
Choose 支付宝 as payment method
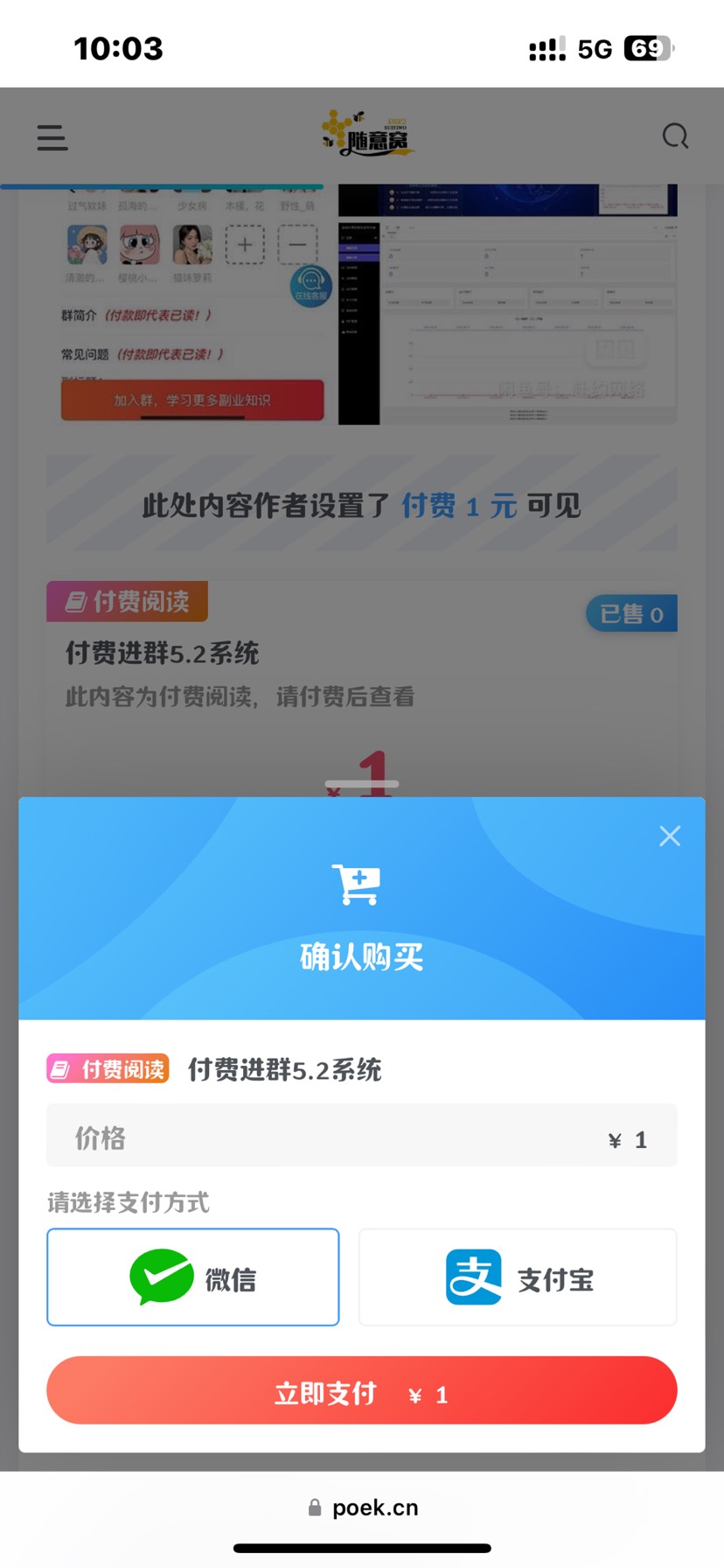(x=518, y=1277)
